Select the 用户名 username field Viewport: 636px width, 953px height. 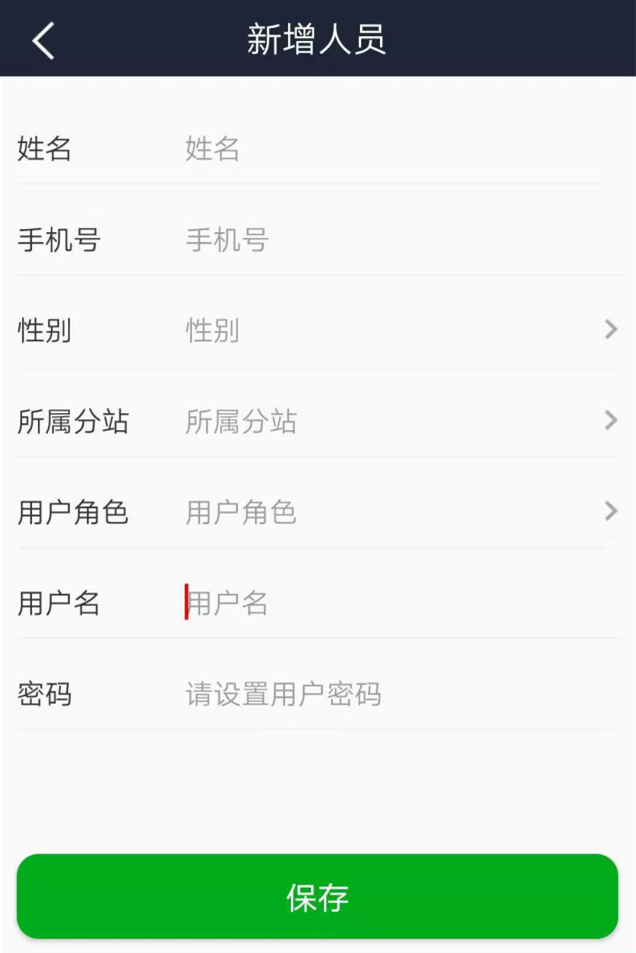pyautogui.click(x=390, y=603)
